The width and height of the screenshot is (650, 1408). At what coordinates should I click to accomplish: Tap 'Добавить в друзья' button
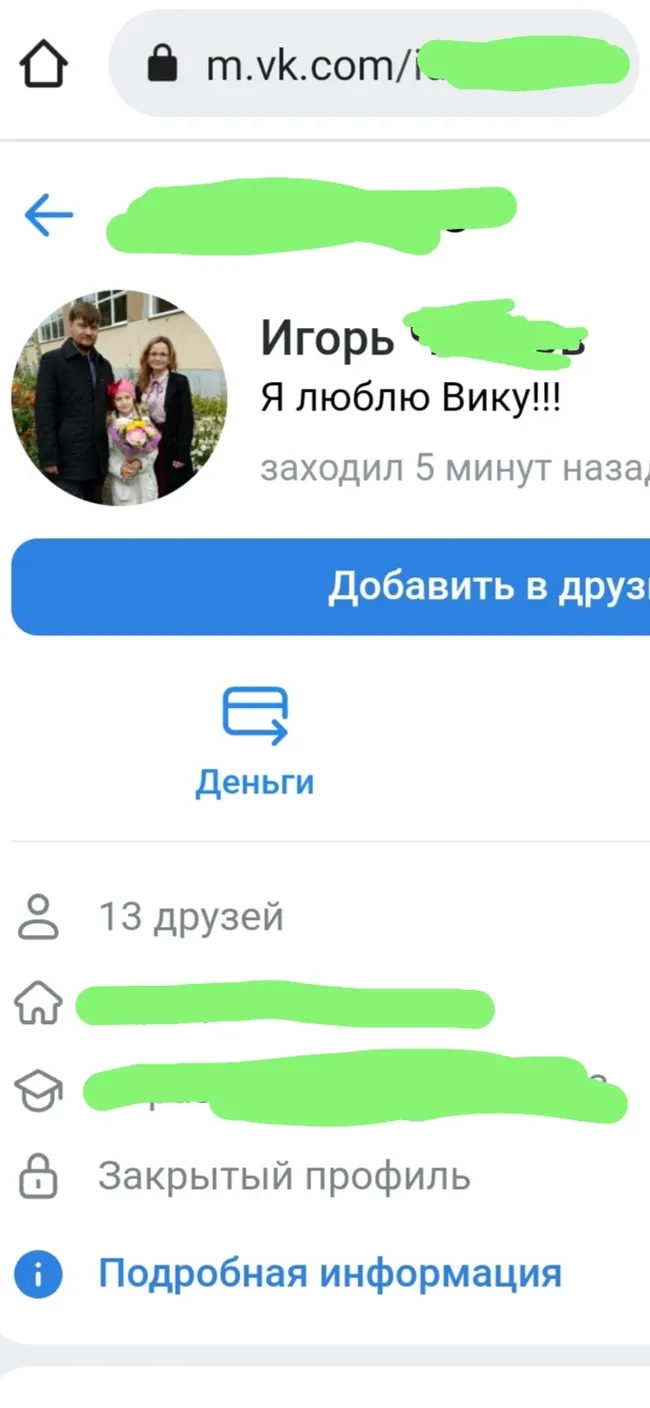pos(331,587)
